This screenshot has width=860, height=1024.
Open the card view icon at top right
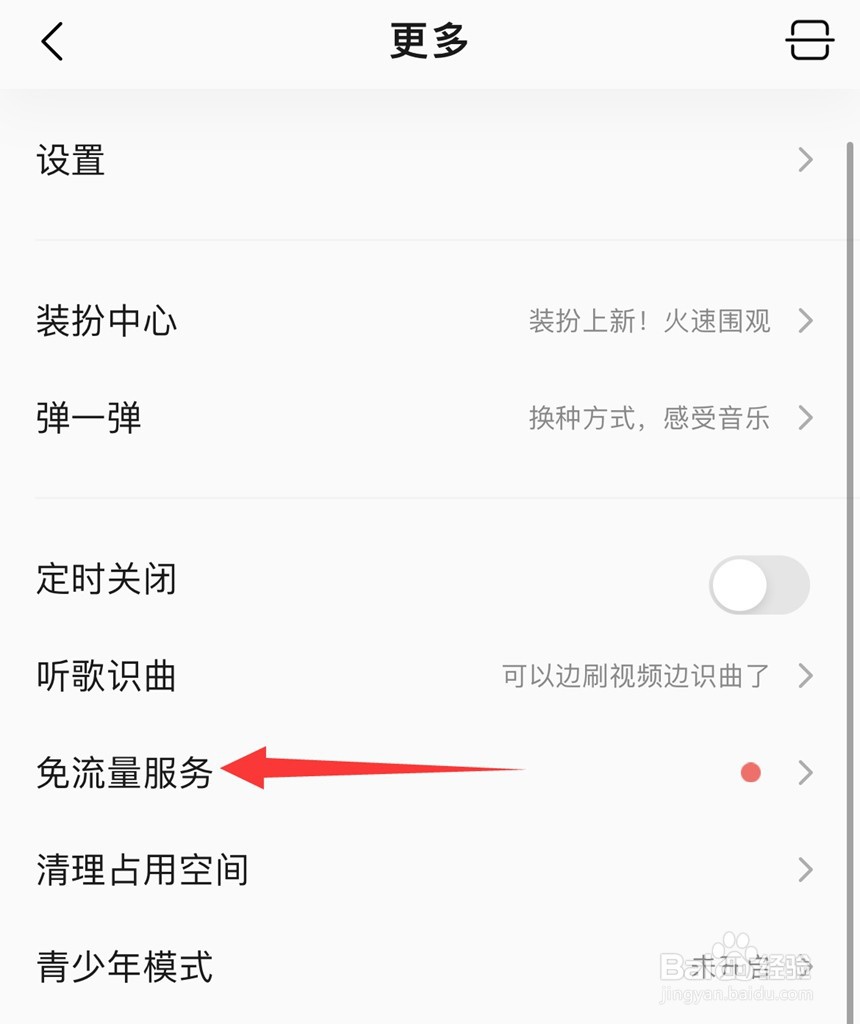(810, 42)
